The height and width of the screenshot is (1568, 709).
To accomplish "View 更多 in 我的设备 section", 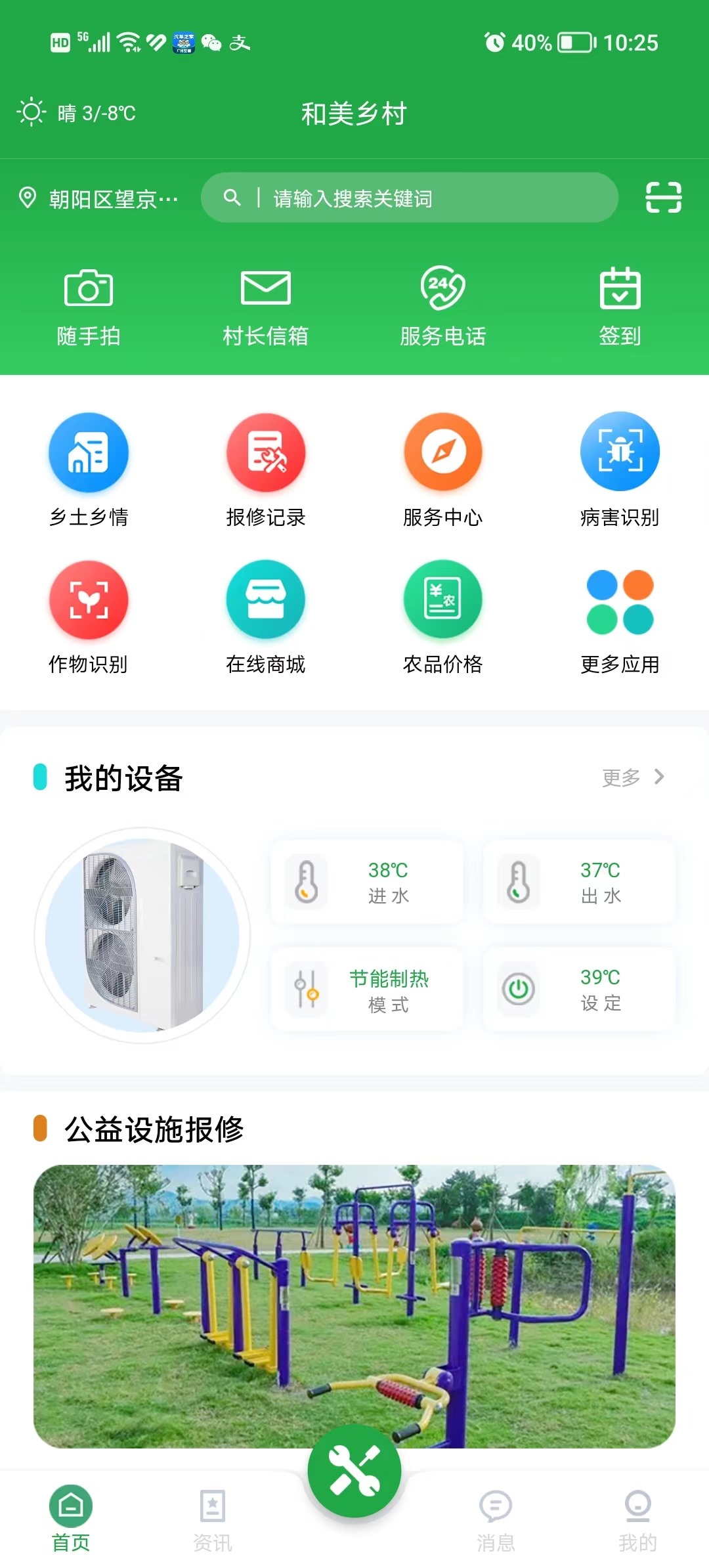I will tap(633, 777).
